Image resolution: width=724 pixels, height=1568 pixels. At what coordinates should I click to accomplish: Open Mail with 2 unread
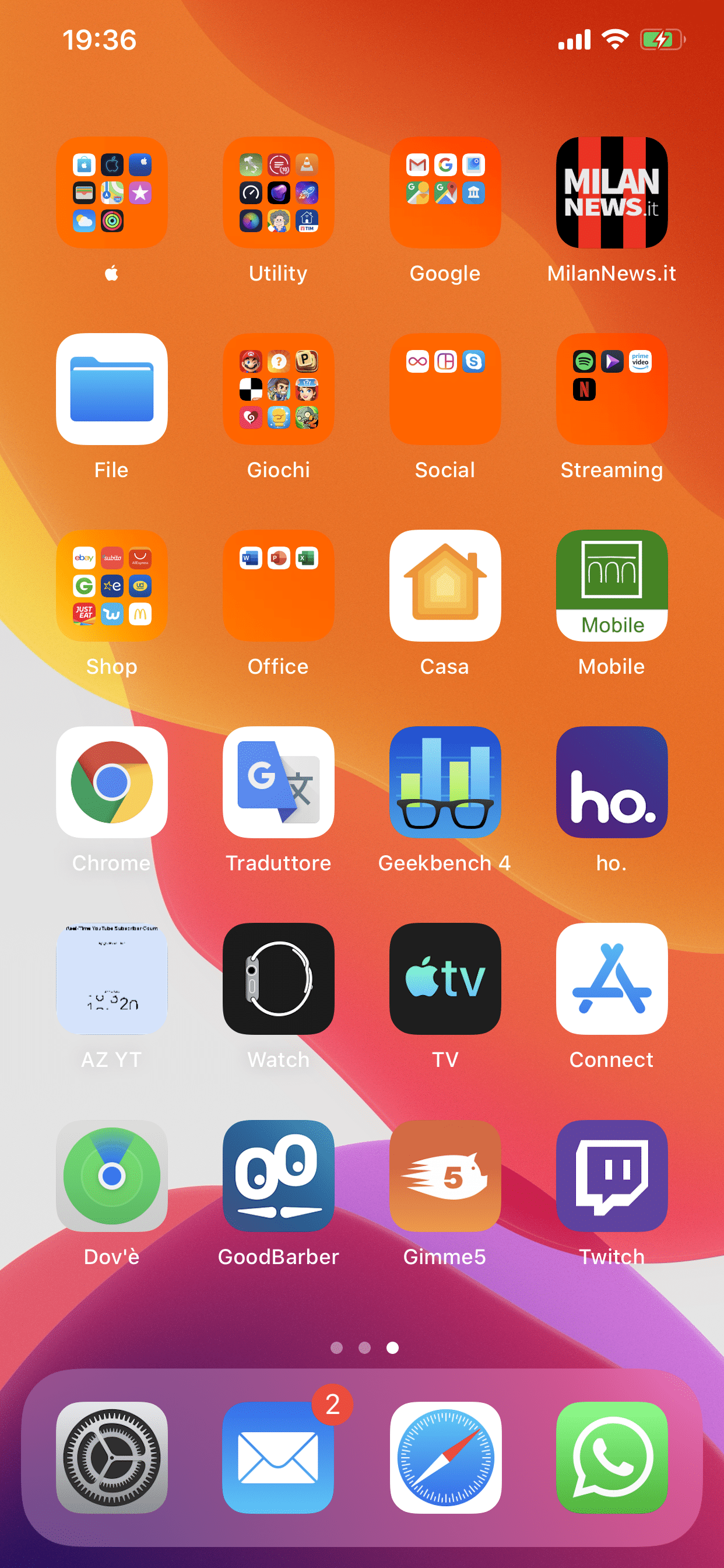[278, 1458]
